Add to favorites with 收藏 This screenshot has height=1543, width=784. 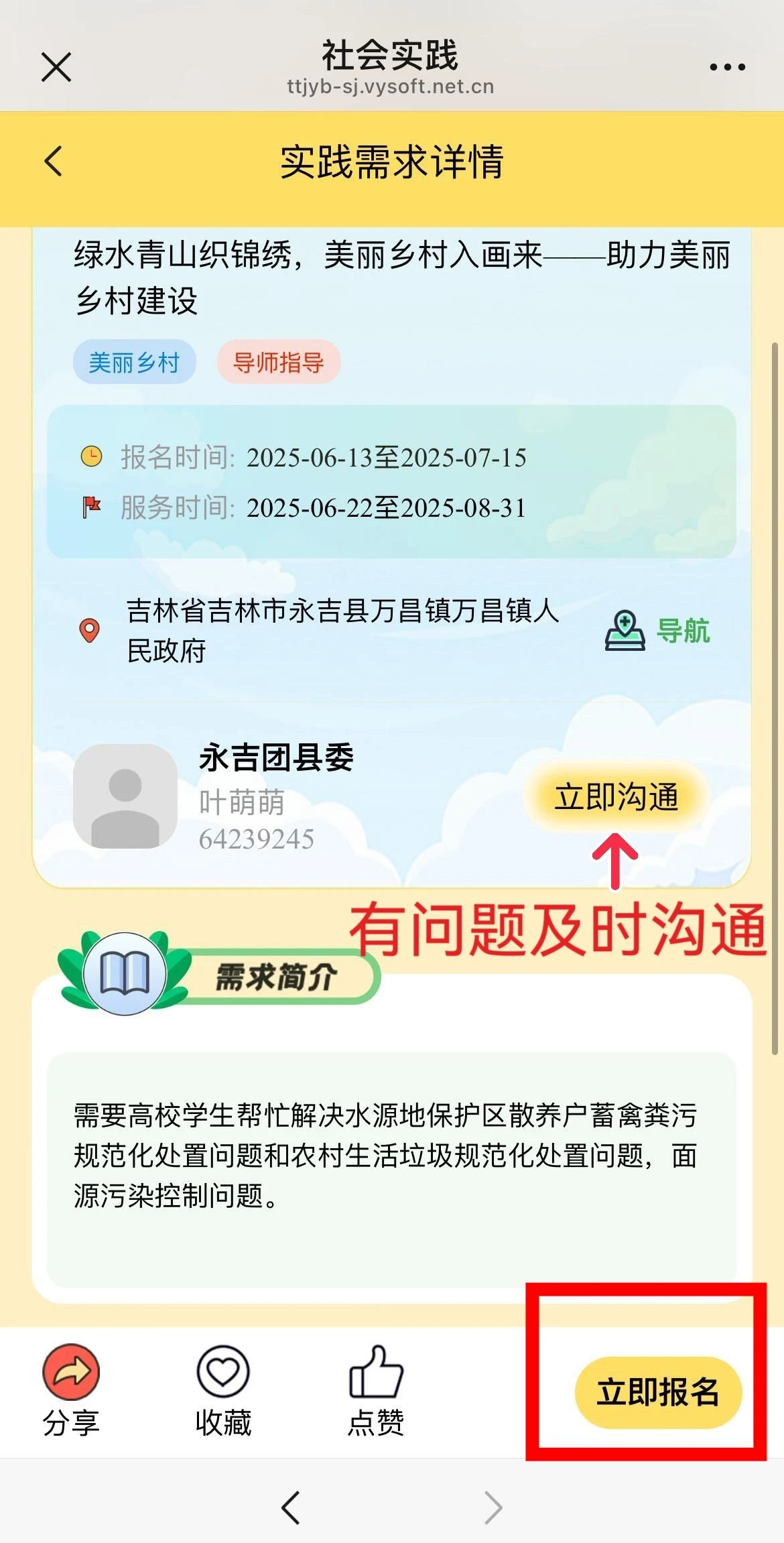pos(223,1390)
